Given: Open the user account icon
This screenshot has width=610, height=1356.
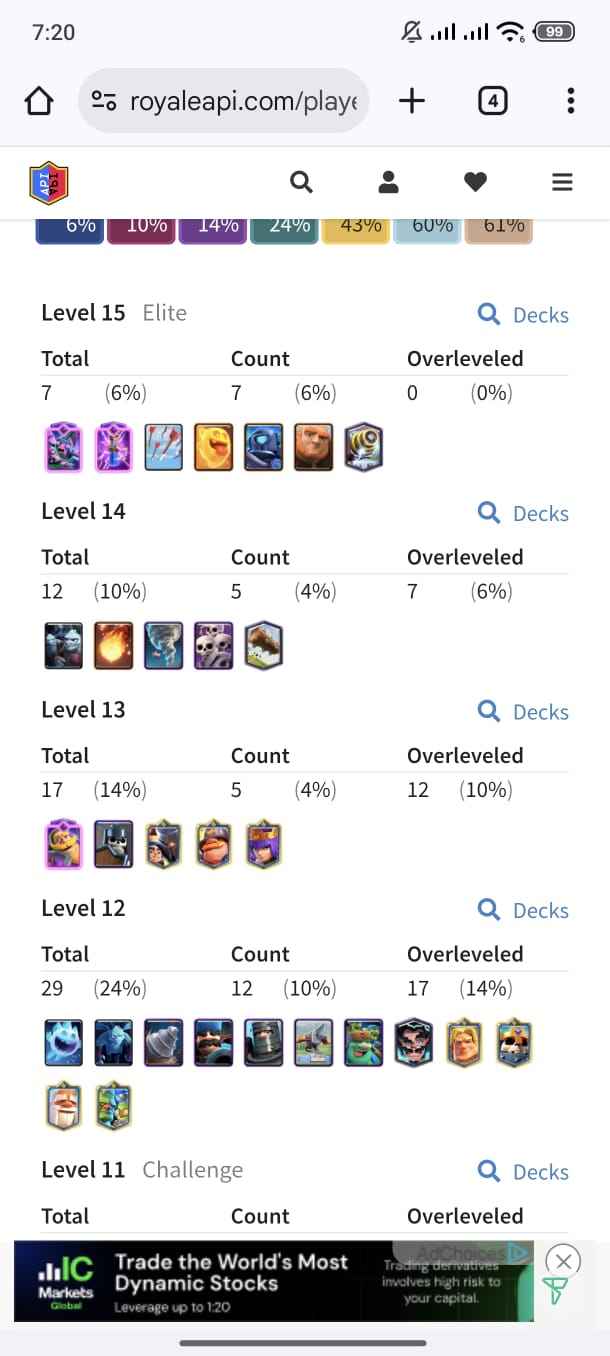Looking at the screenshot, I should click(x=389, y=182).
